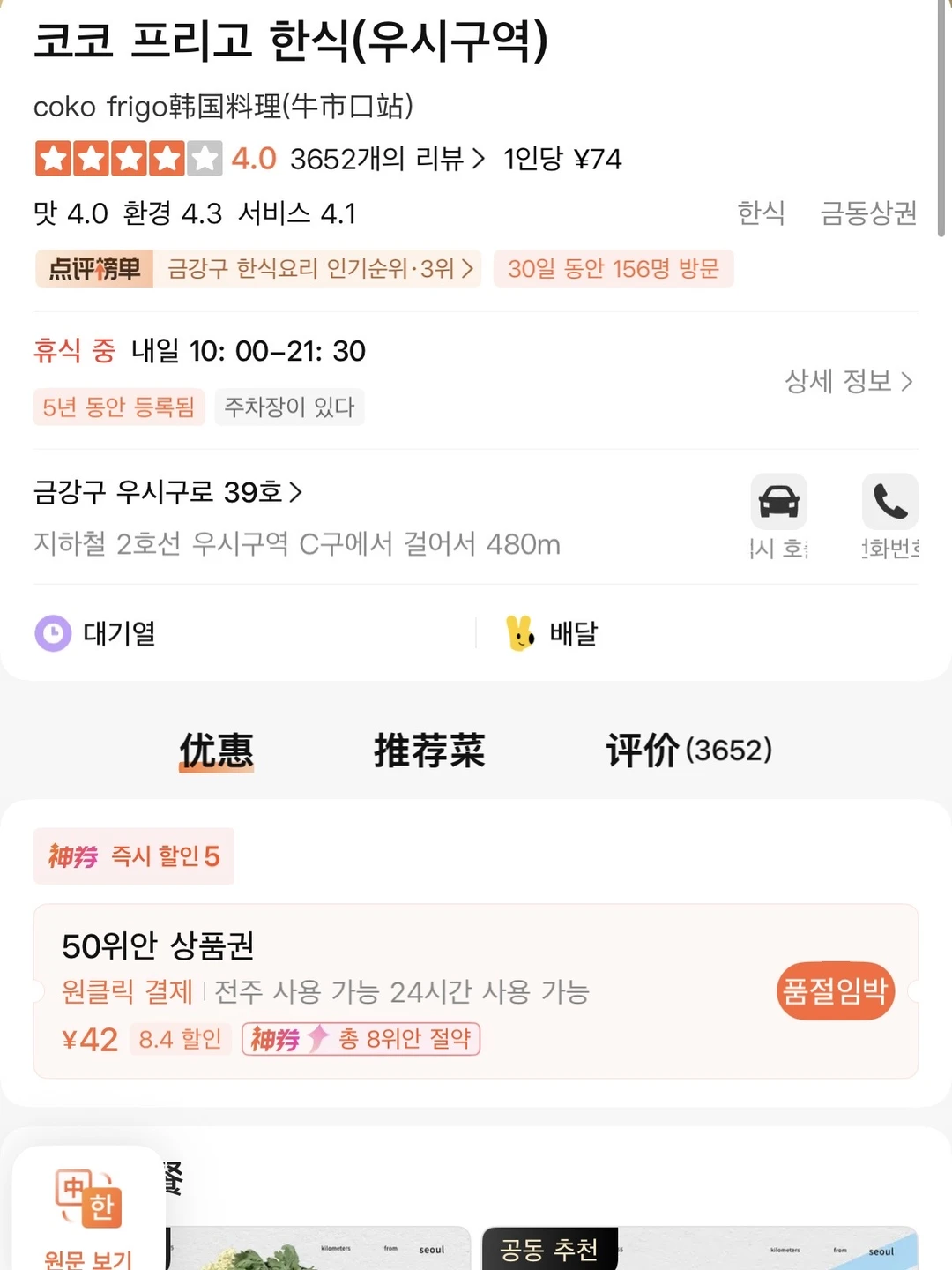Open the 点评榜单 ranking badge
The image size is (952, 1270).
point(95,268)
